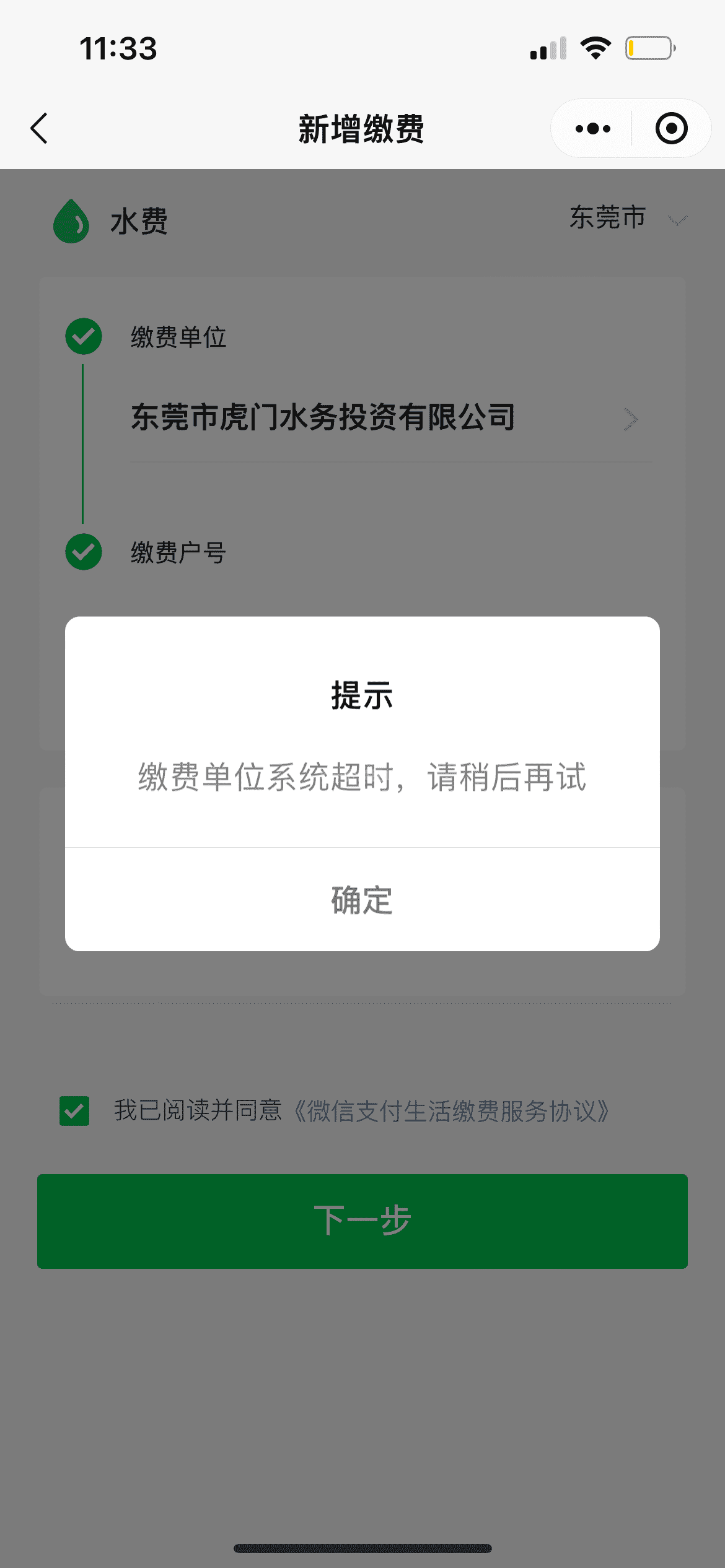
Task: Go back from 新增缴费 page
Action: (40, 129)
